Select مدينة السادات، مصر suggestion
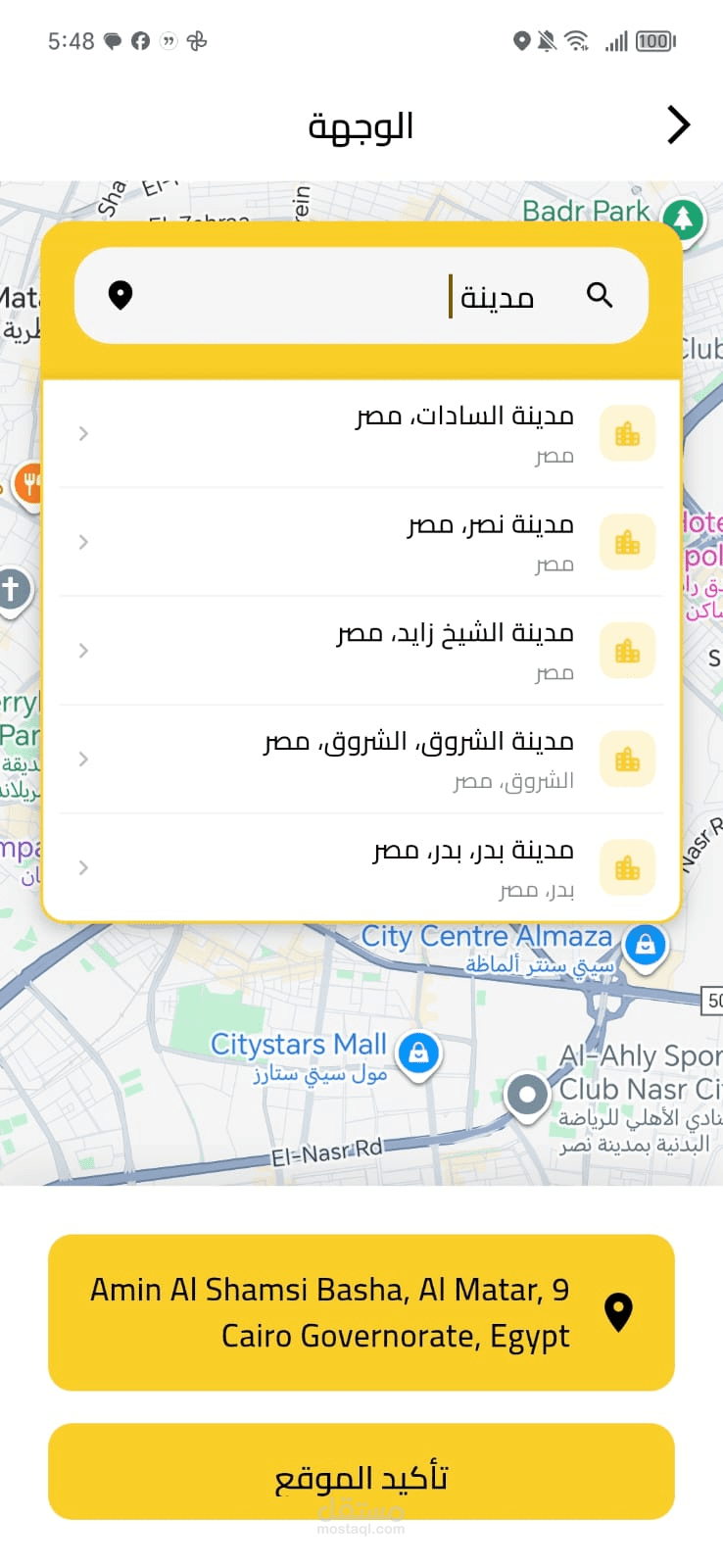 [x=361, y=433]
